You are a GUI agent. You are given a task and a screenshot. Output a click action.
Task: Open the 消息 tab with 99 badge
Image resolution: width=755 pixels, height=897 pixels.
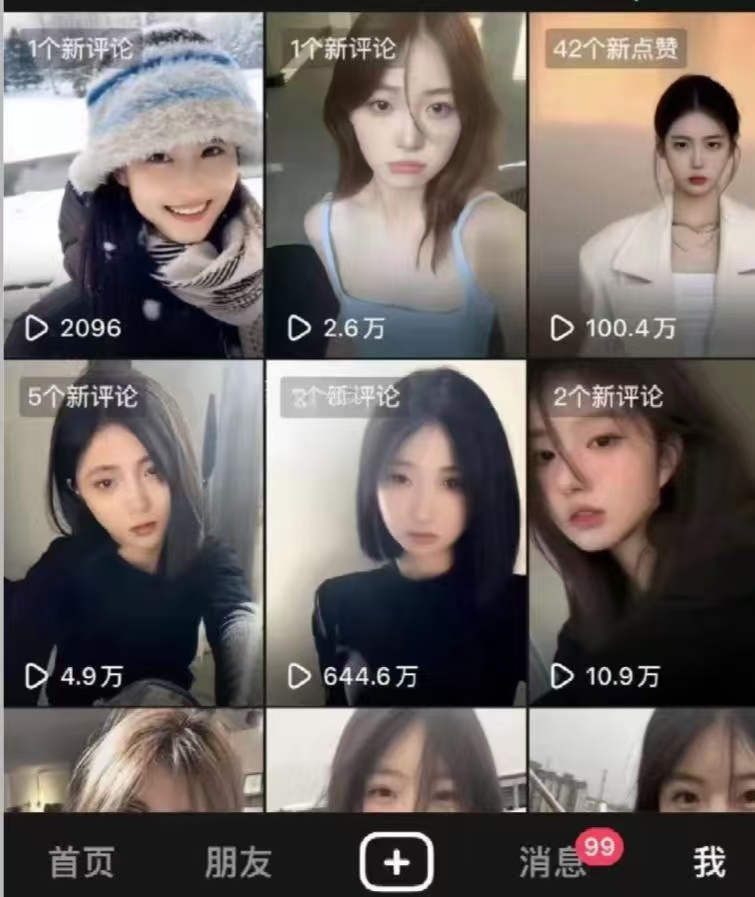tap(552, 862)
